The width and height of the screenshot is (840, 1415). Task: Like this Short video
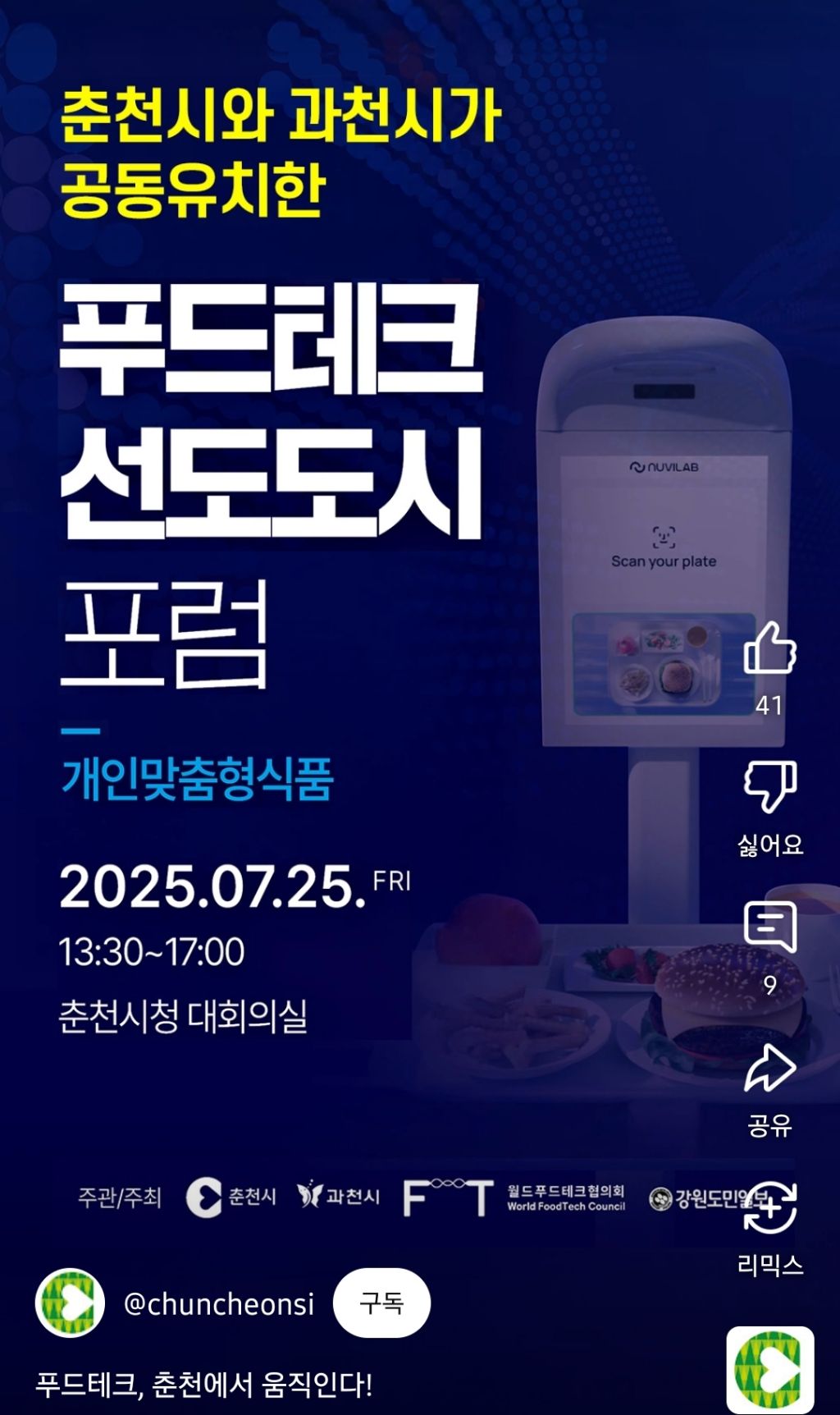pyautogui.click(x=769, y=649)
